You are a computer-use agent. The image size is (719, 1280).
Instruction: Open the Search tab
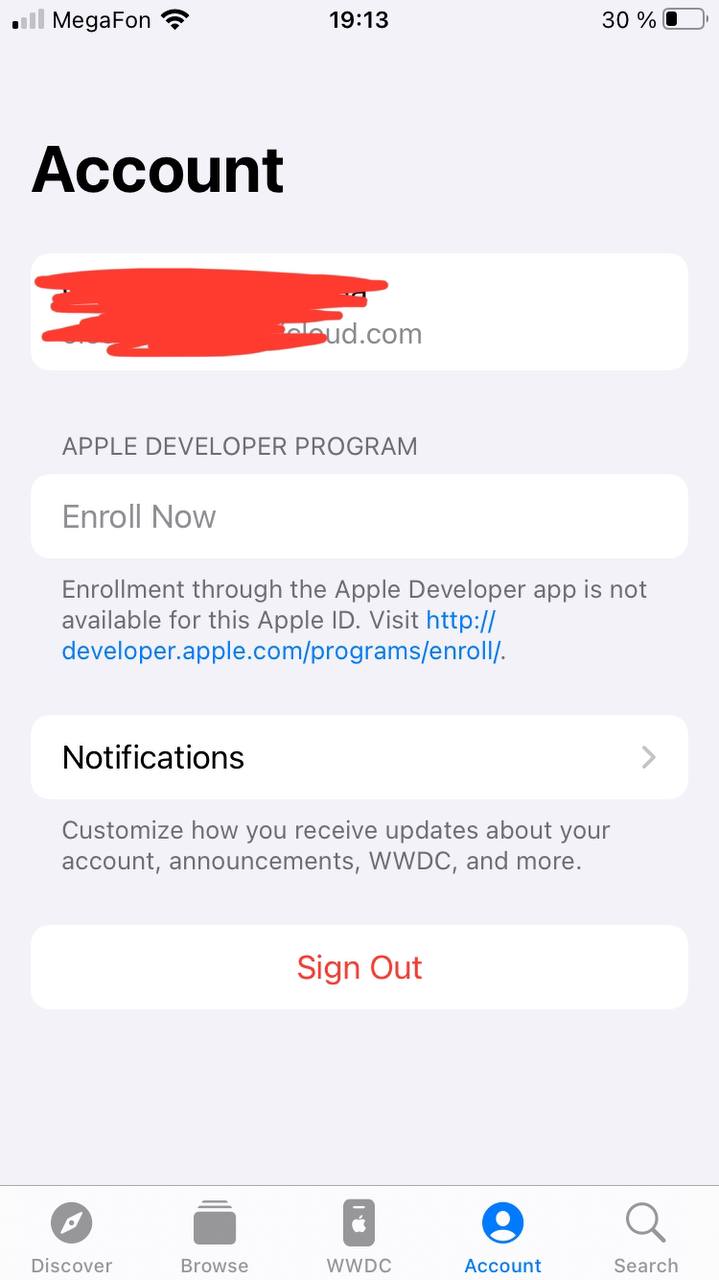click(x=645, y=1236)
